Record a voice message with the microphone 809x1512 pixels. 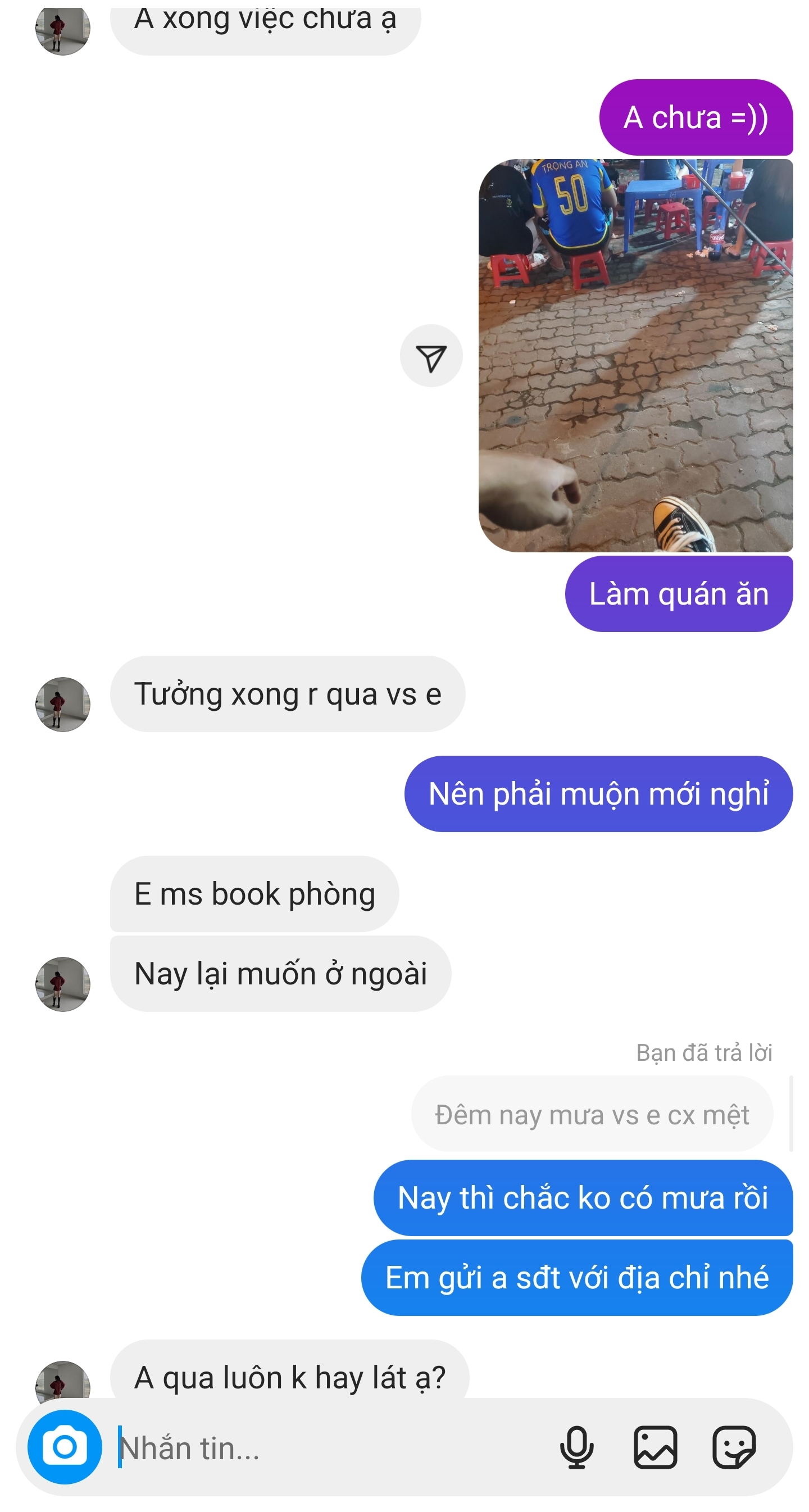(576, 1447)
